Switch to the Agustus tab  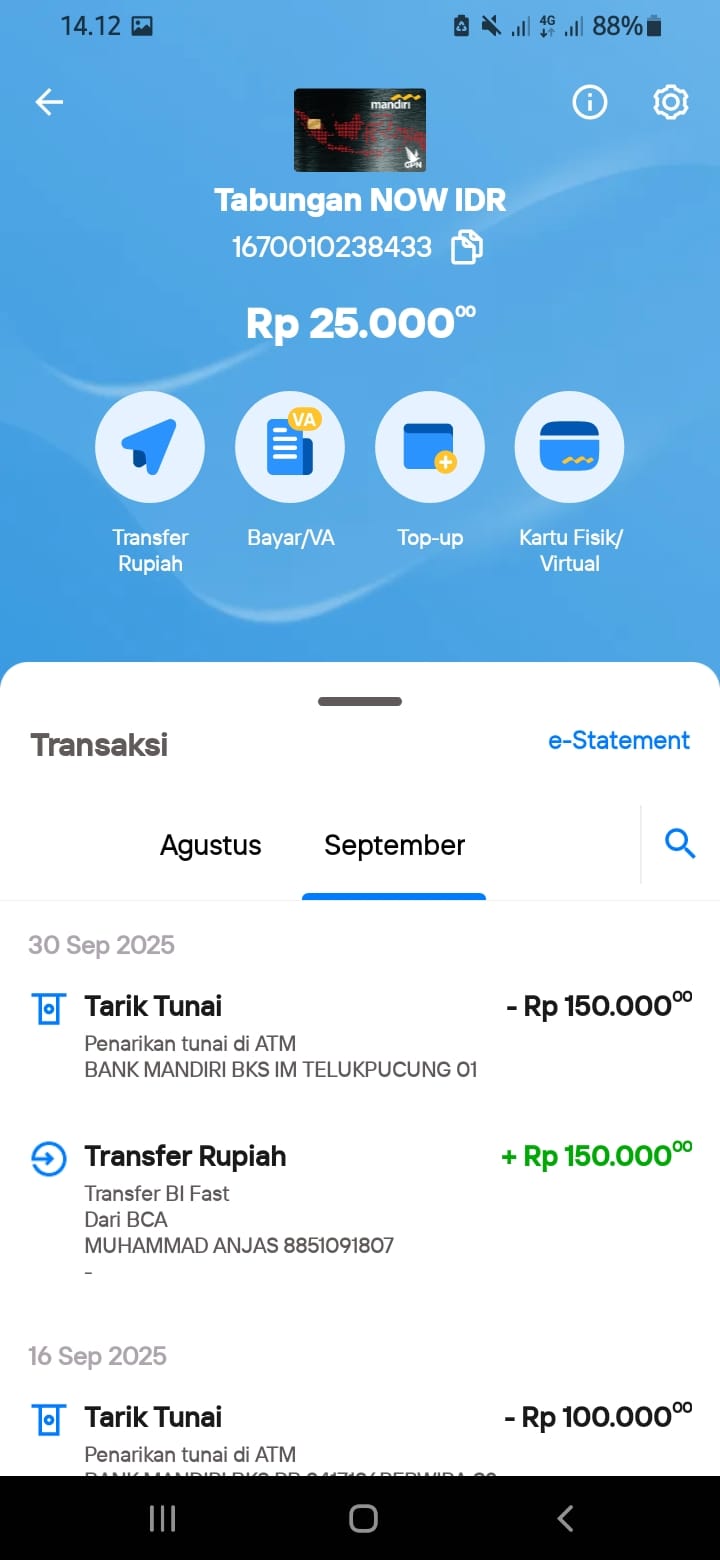click(211, 846)
